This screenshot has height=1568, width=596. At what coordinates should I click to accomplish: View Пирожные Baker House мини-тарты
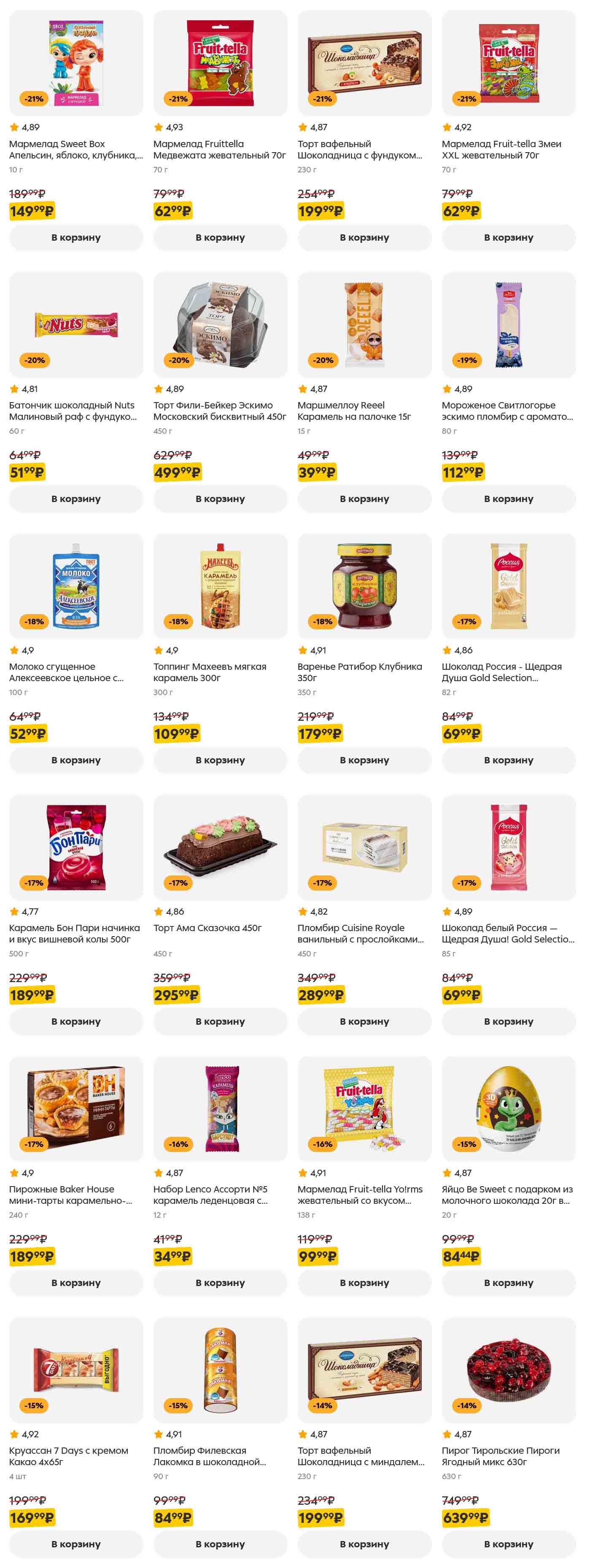tap(70, 1194)
